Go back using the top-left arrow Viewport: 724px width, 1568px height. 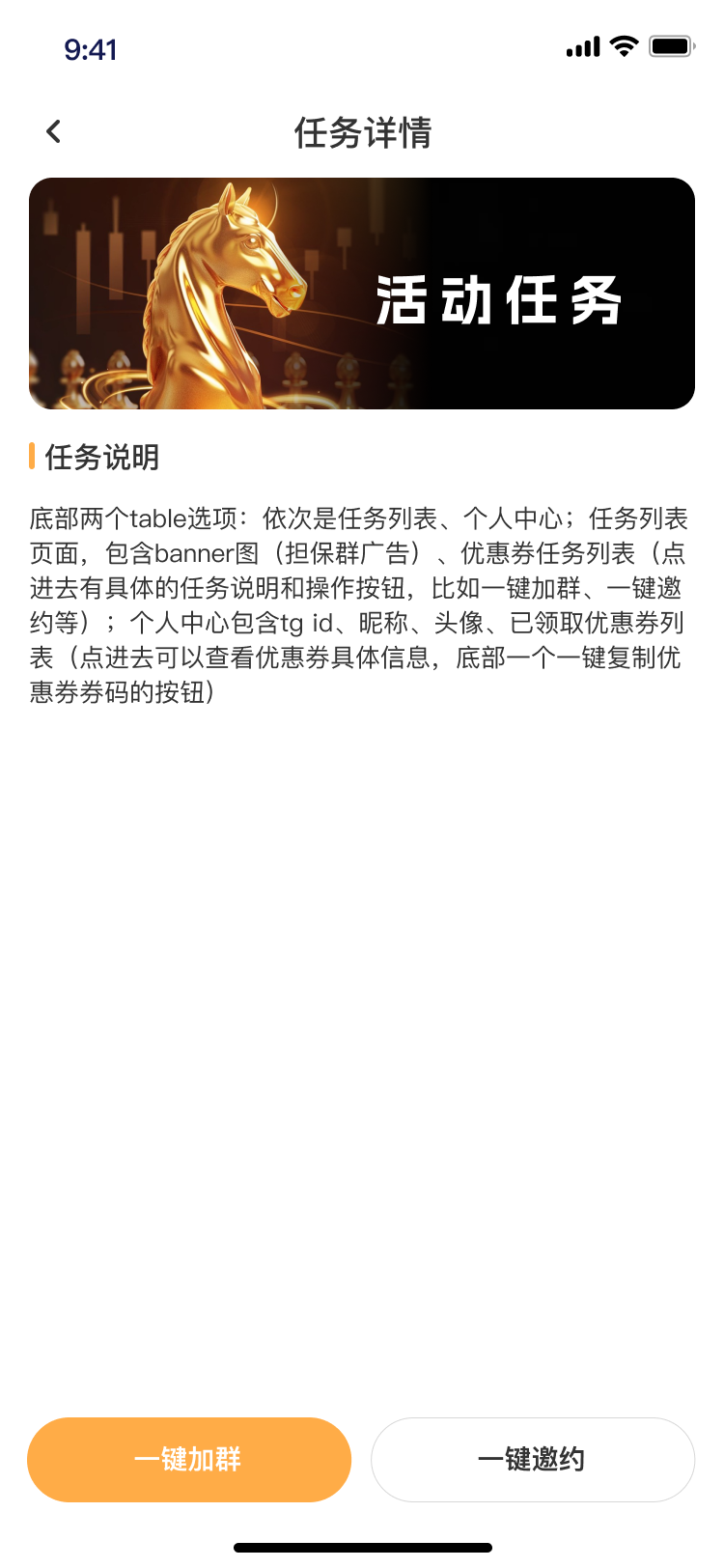tap(54, 131)
